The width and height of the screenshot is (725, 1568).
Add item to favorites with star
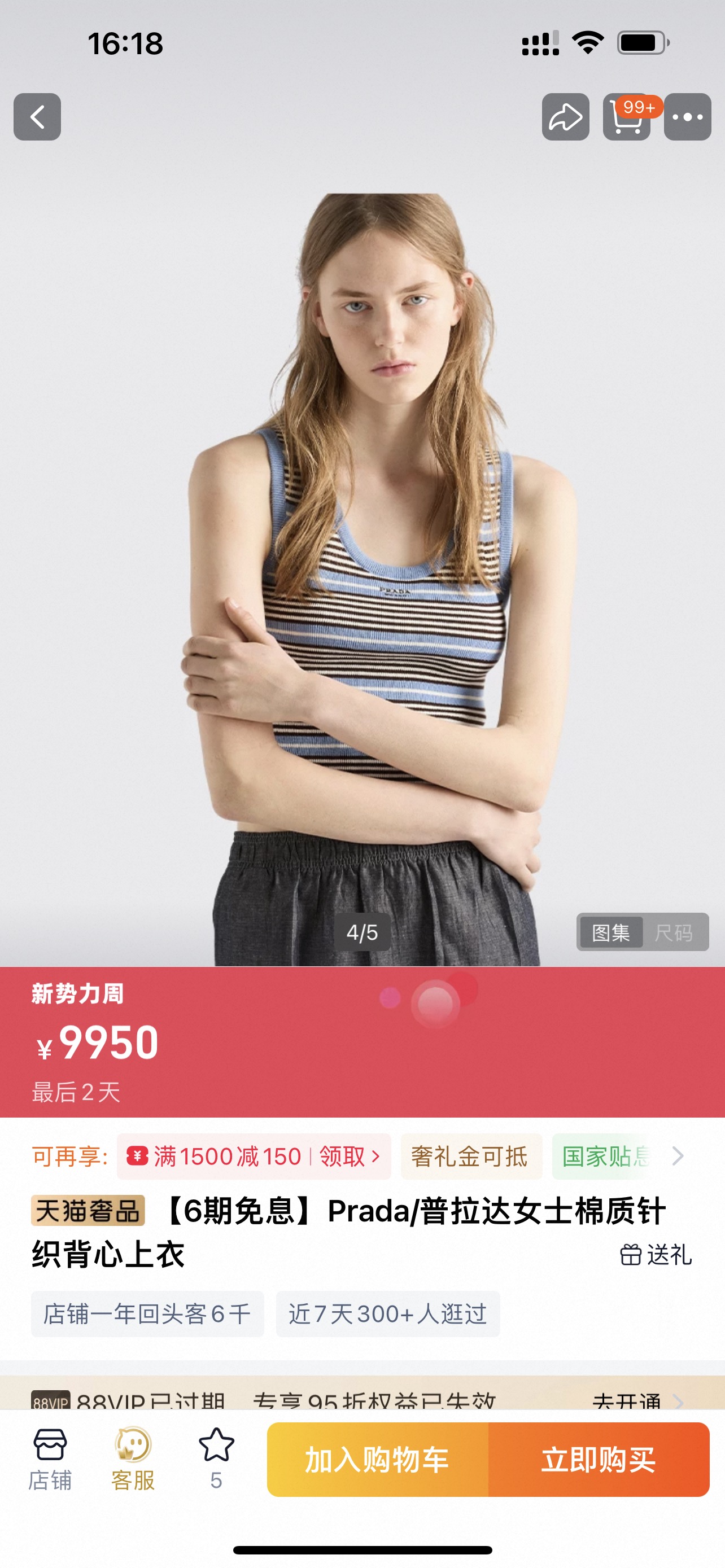[216, 1459]
